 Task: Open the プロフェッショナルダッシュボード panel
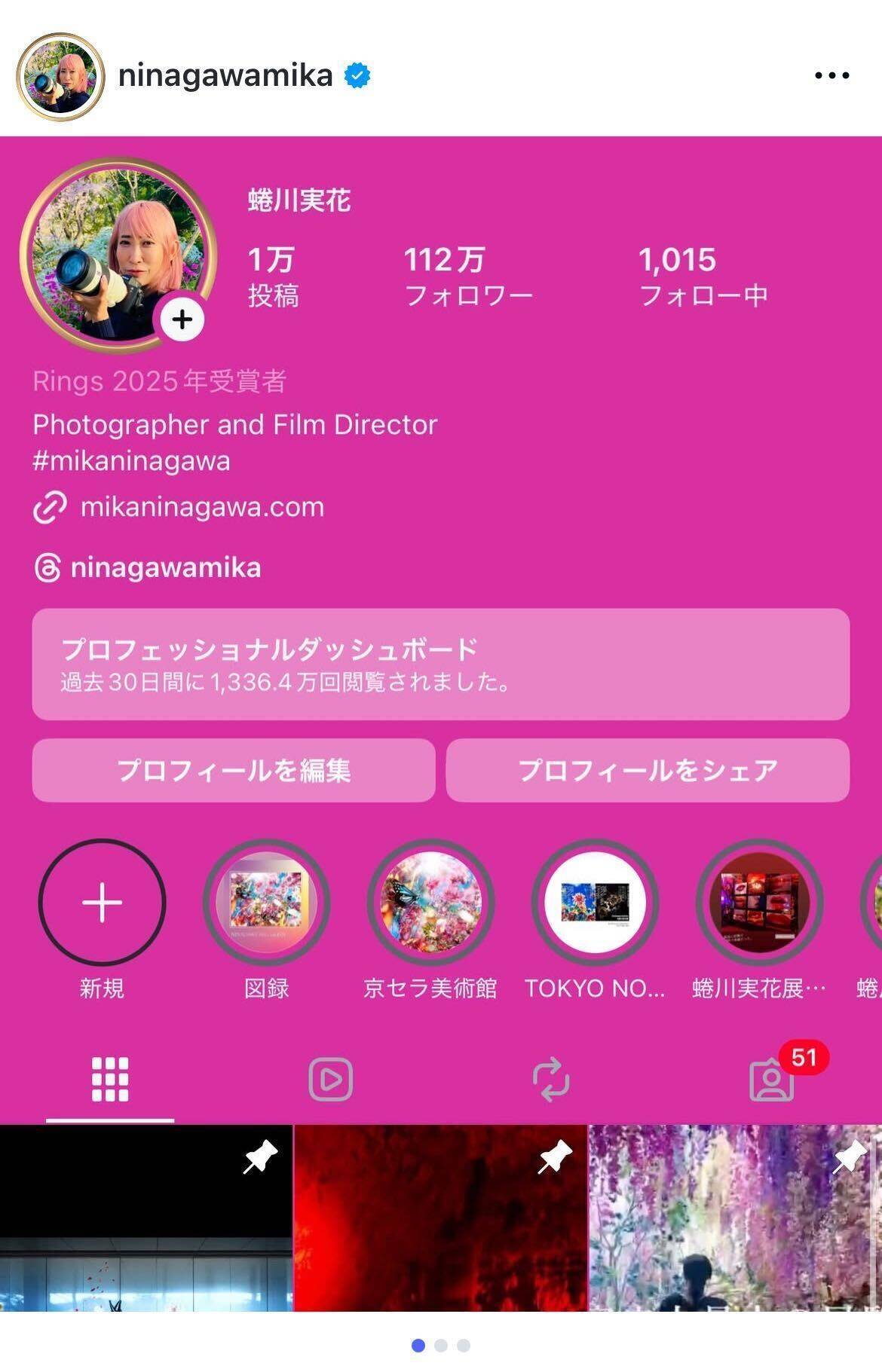click(x=441, y=663)
